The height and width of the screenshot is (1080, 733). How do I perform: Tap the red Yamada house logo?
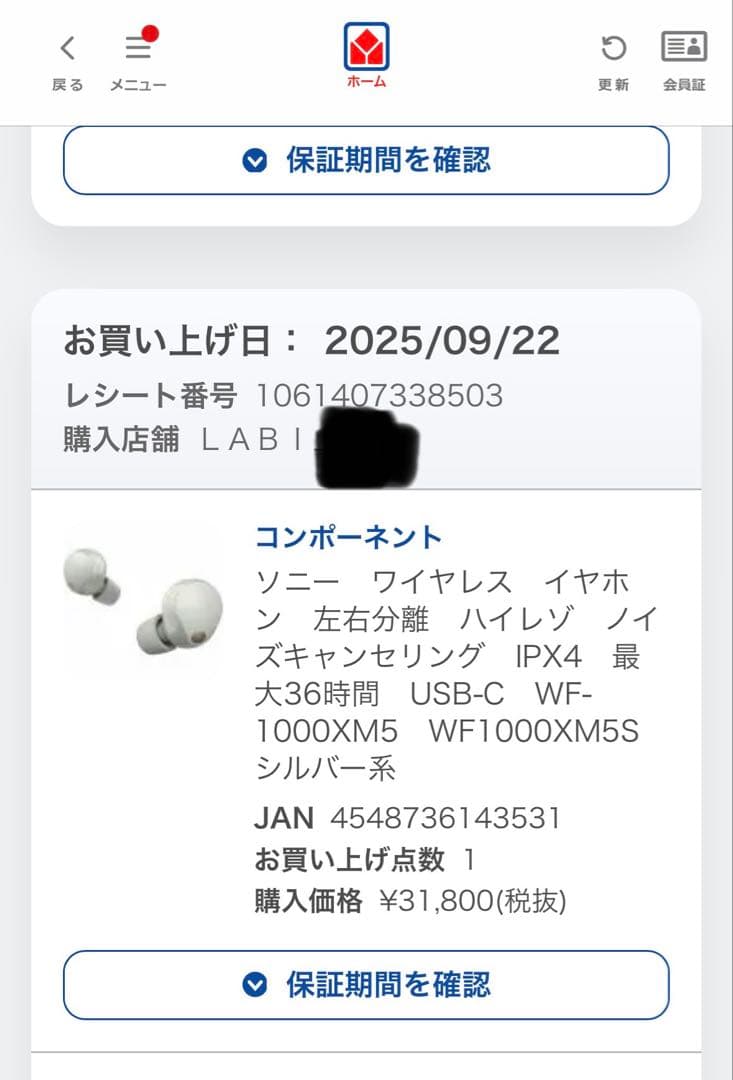[366, 44]
